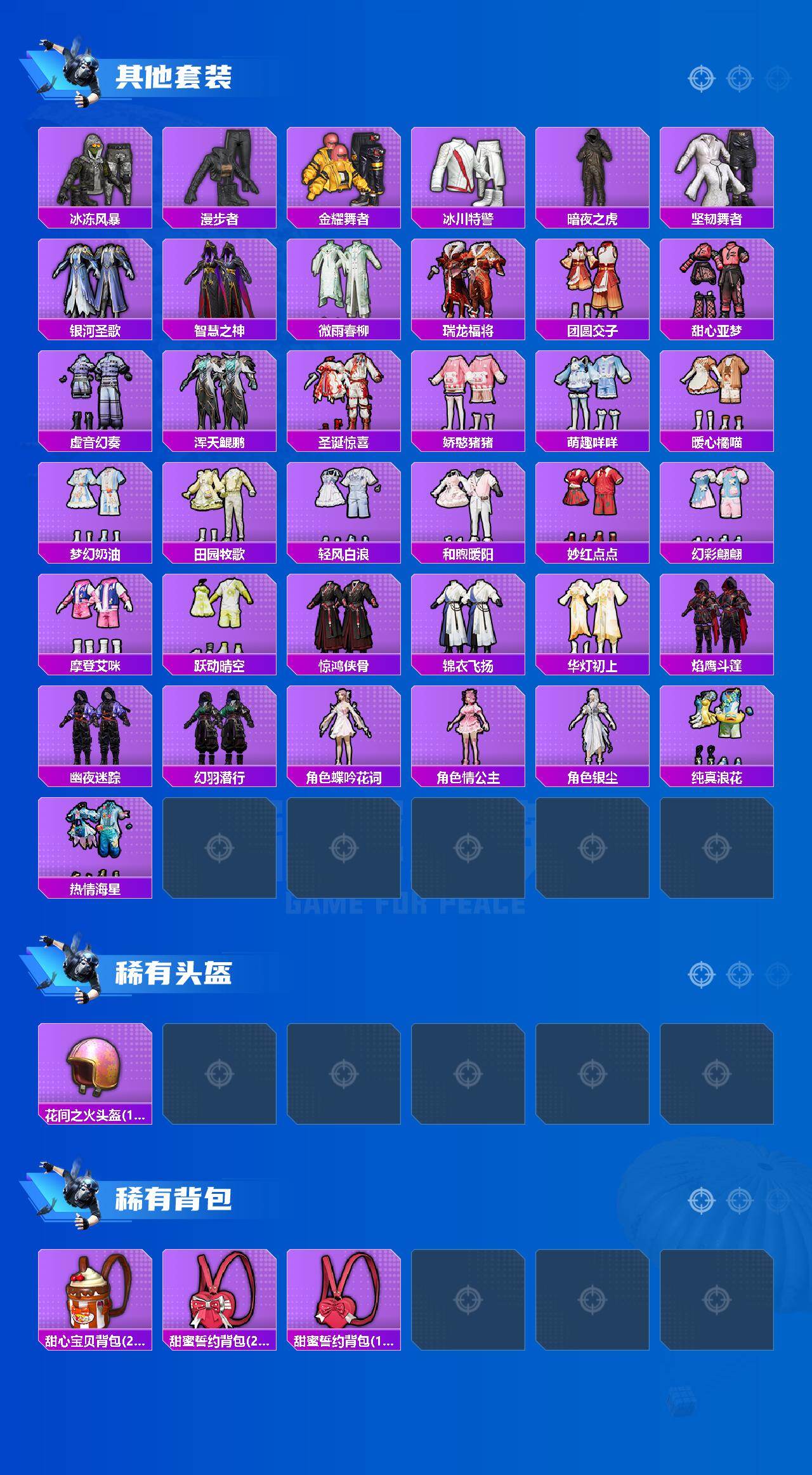Open the 银河圣歌 outfit

point(94,284)
